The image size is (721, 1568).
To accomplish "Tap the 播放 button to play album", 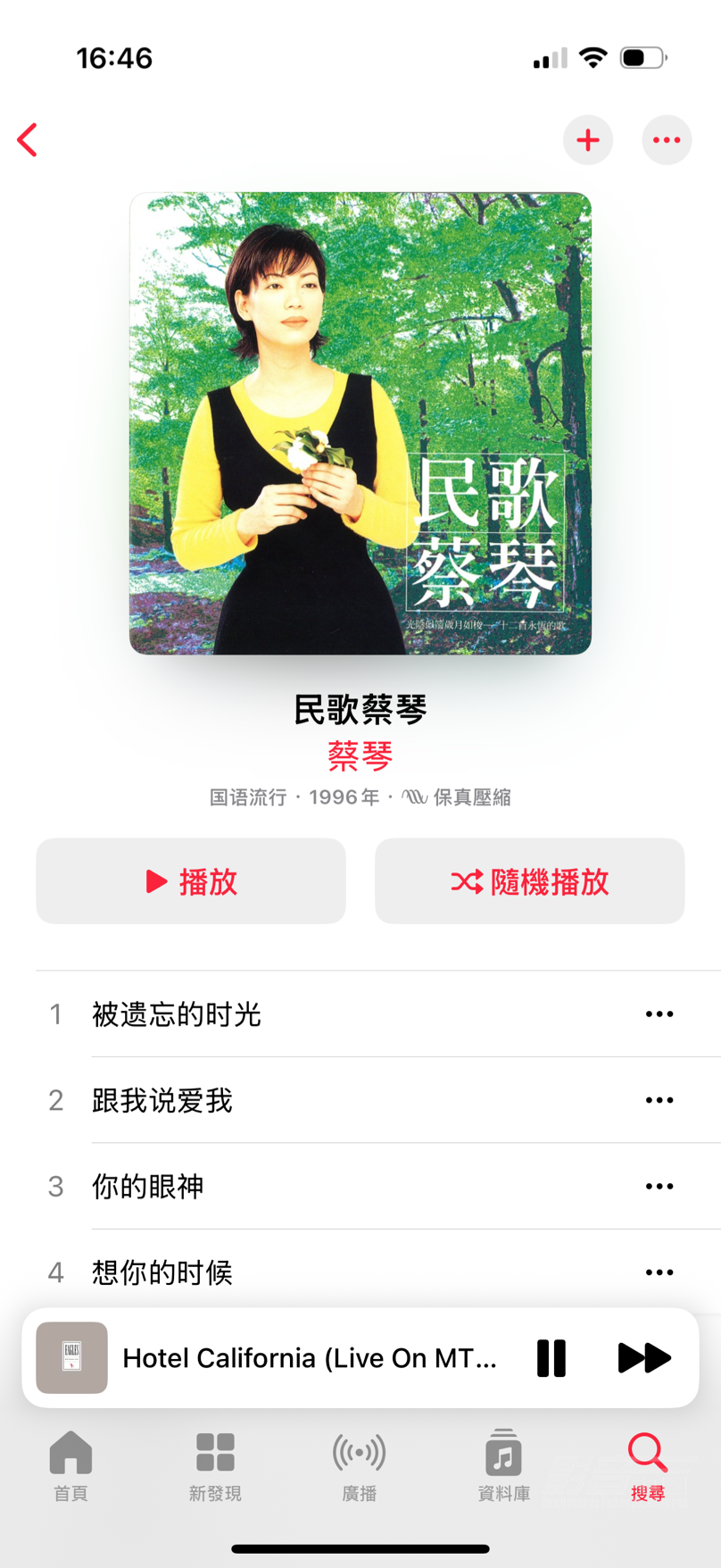I will coord(191,881).
